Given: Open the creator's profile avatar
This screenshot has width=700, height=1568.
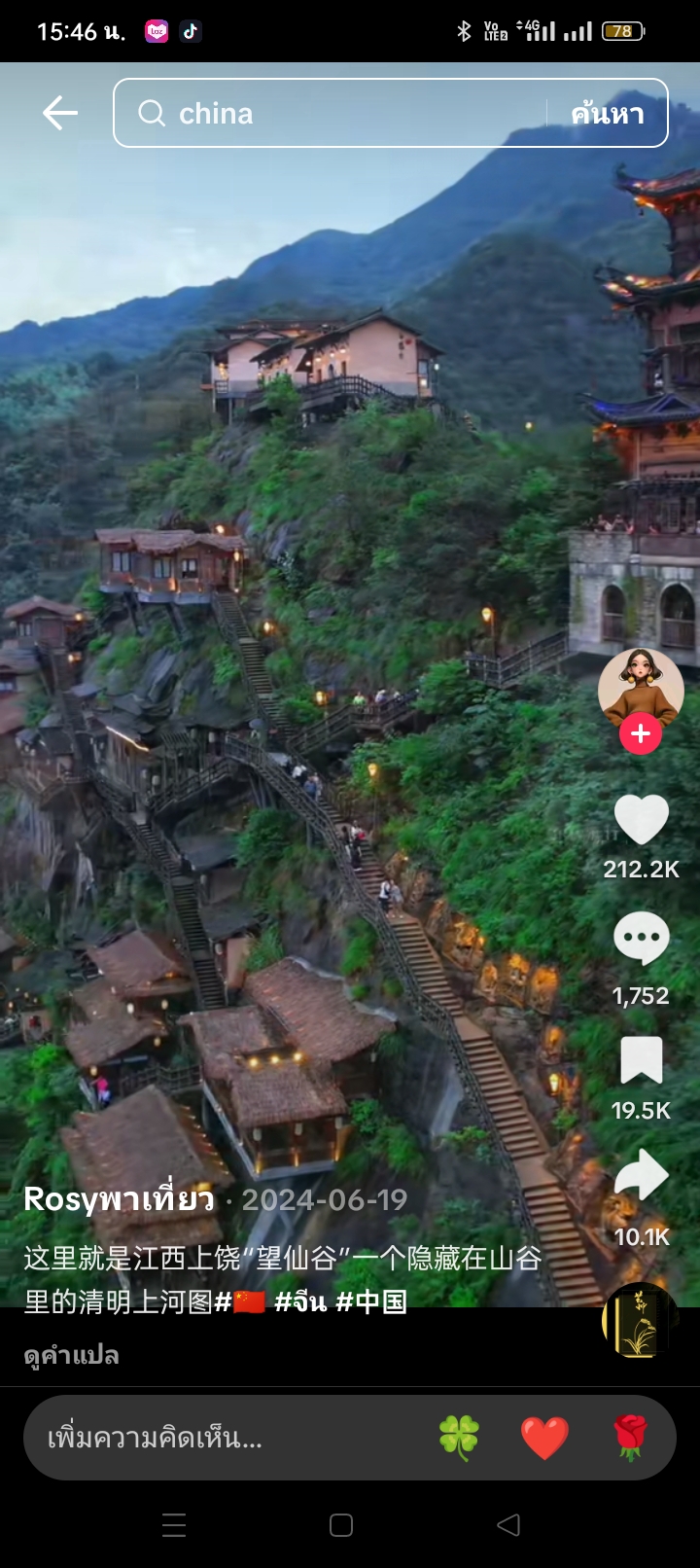Looking at the screenshot, I should pos(641,688).
